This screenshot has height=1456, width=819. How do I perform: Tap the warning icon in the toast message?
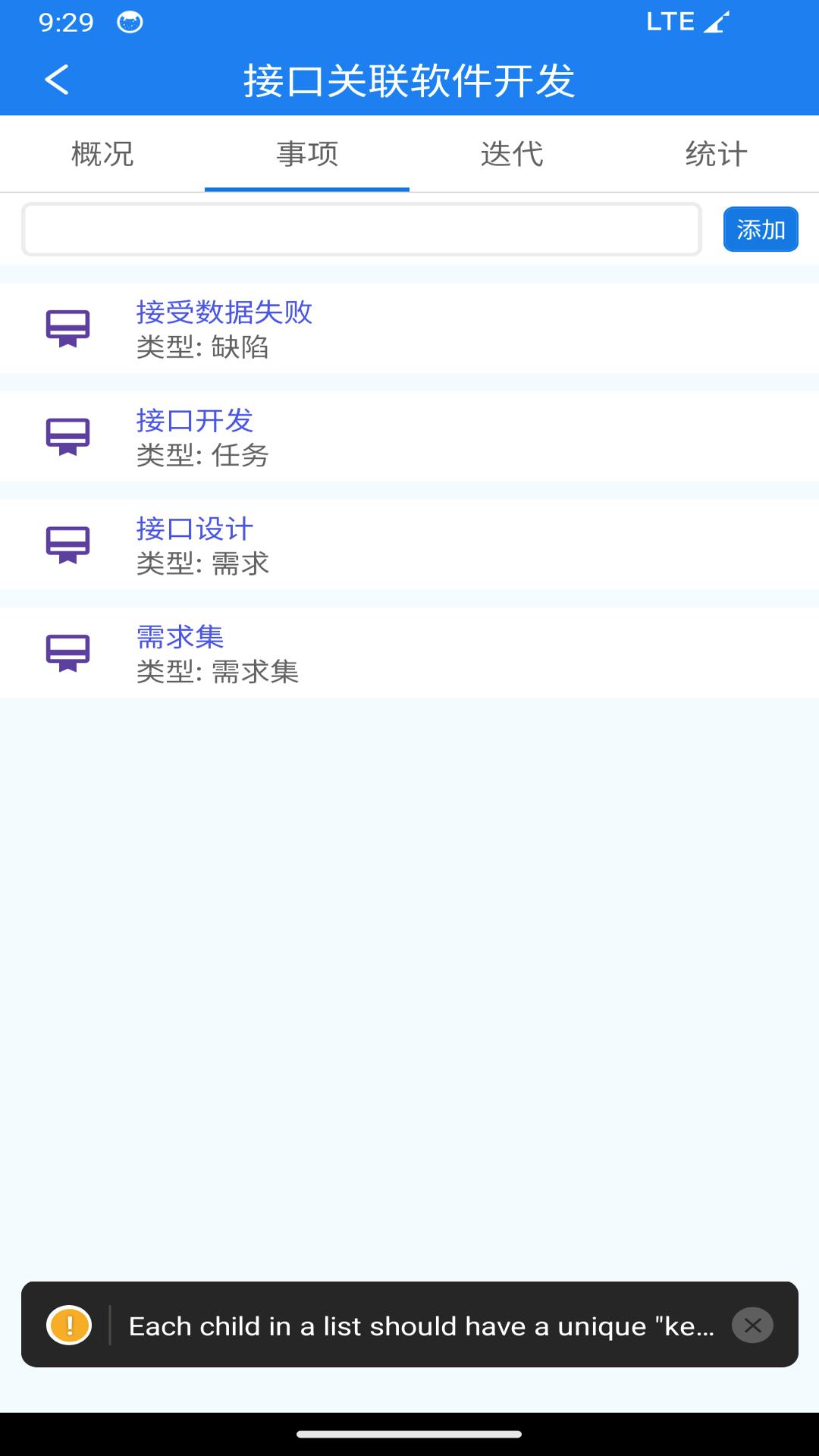pos(71,1326)
